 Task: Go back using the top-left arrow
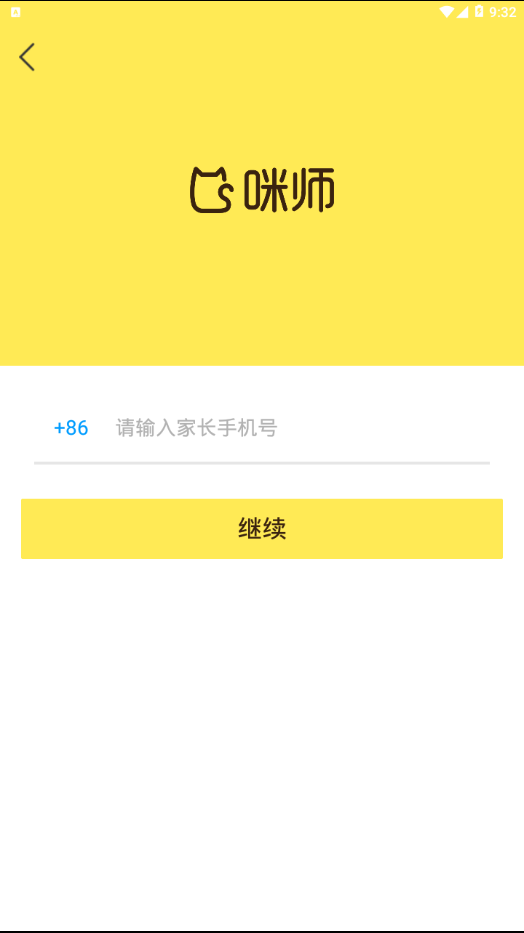click(27, 57)
